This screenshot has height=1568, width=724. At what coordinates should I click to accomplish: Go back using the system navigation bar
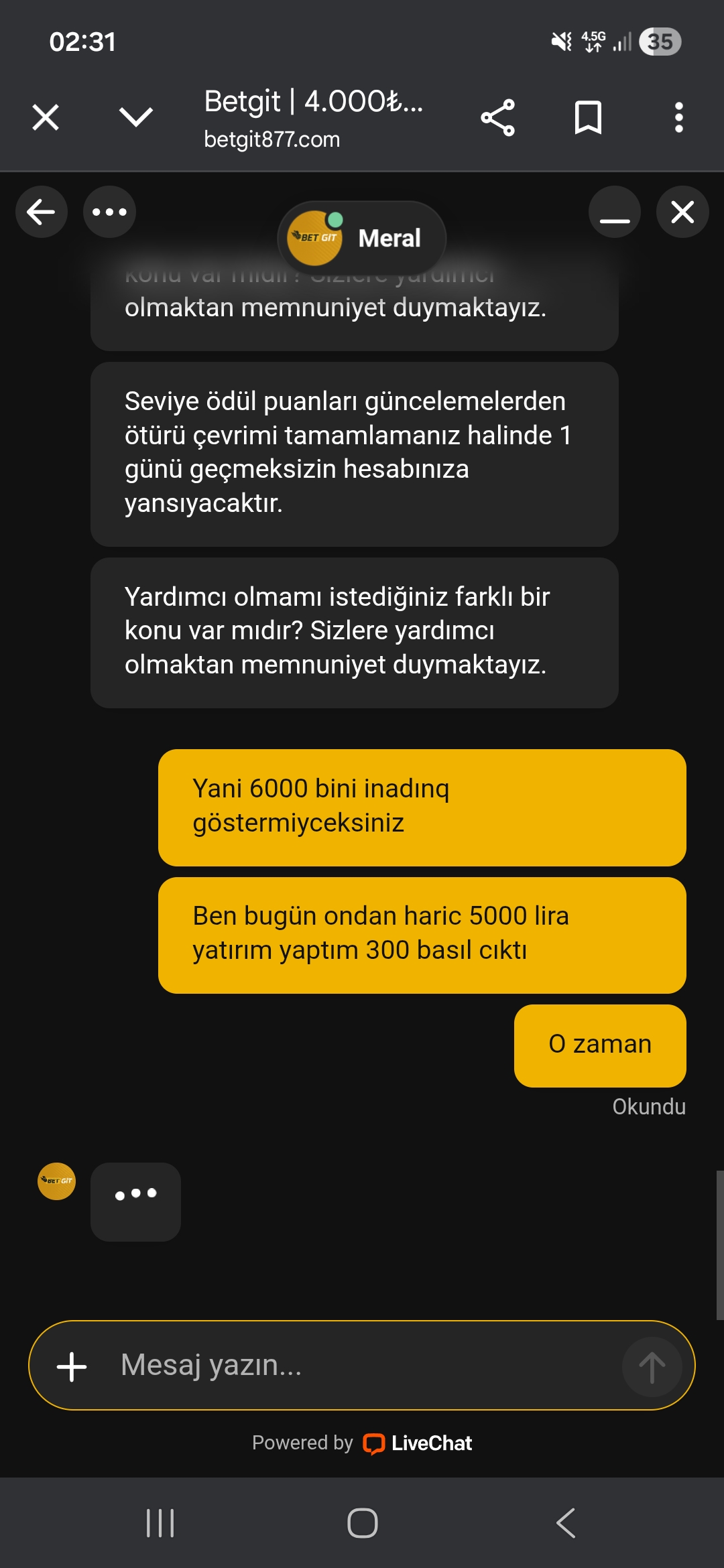coord(566,1523)
